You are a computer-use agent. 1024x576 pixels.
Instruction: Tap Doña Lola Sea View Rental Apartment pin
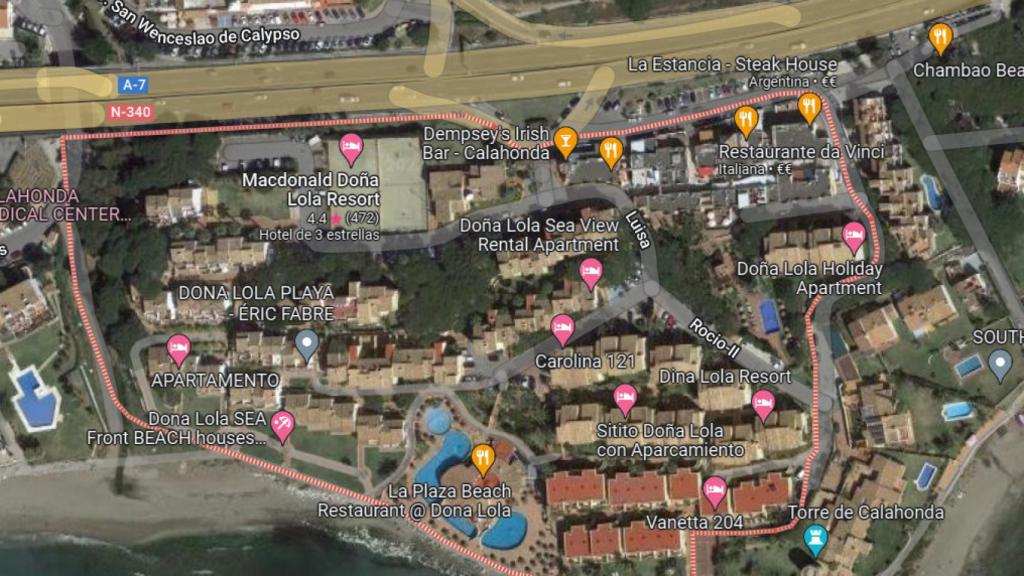coord(591,272)
